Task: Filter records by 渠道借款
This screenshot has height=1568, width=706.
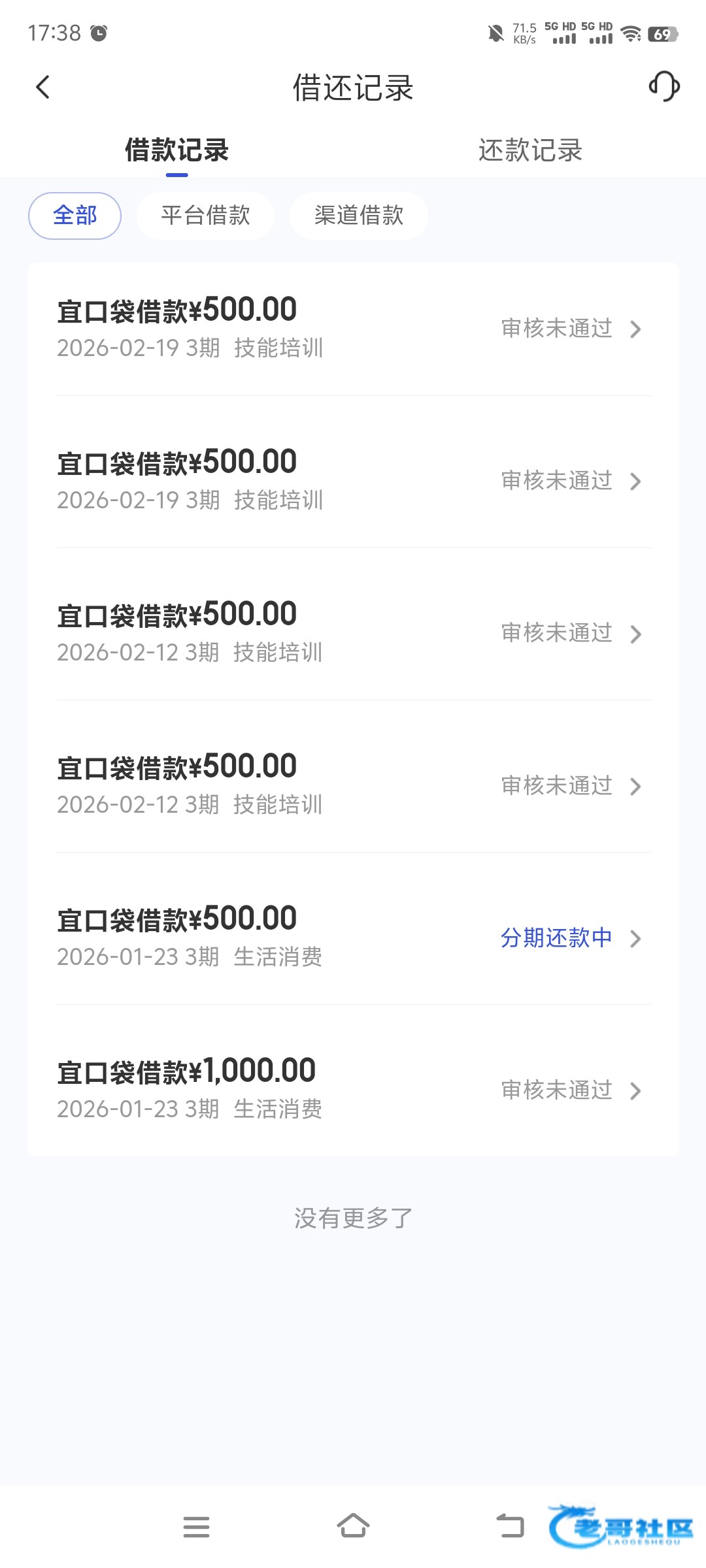Action: [x=358, y=216]
